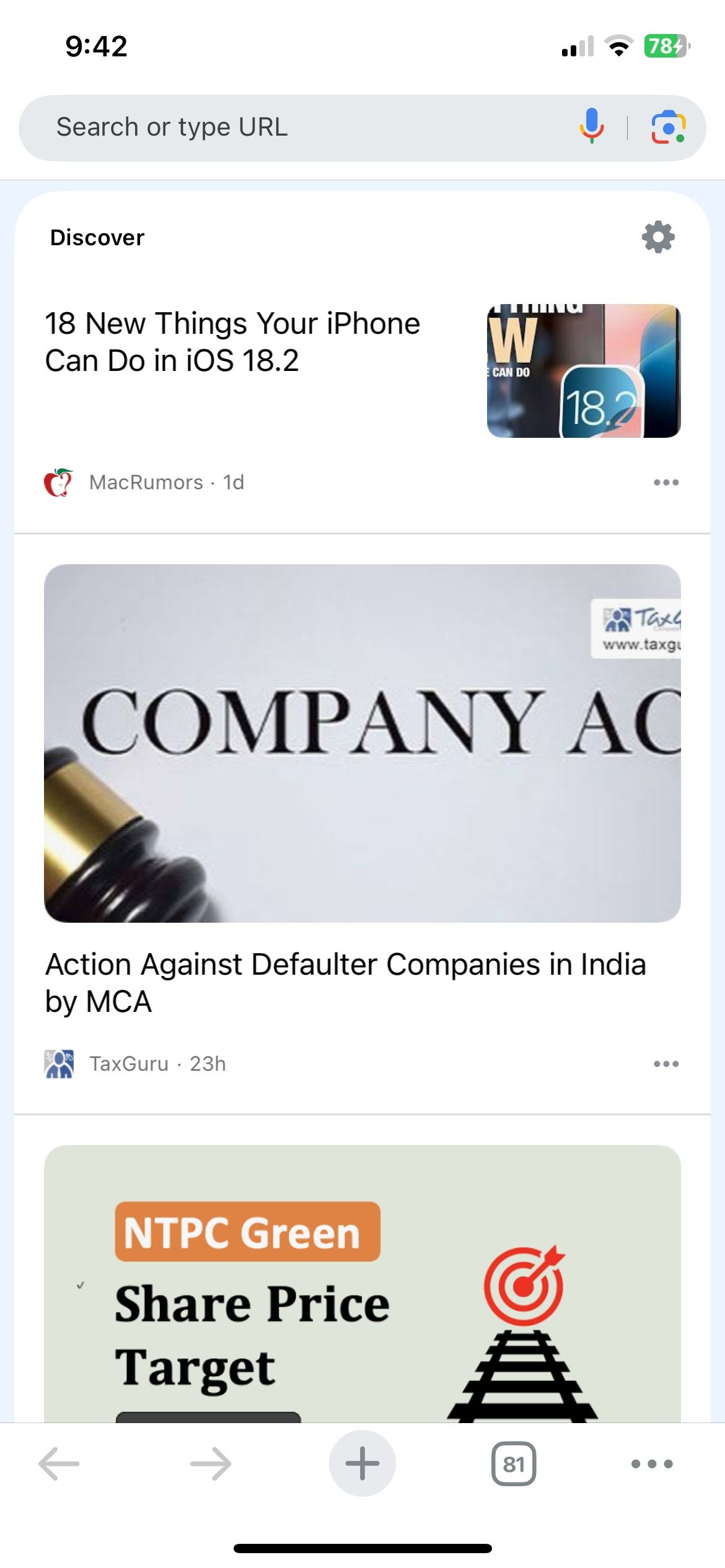Open Google Lens camera search
The image size is (725, 1568).
click(668, 128)
